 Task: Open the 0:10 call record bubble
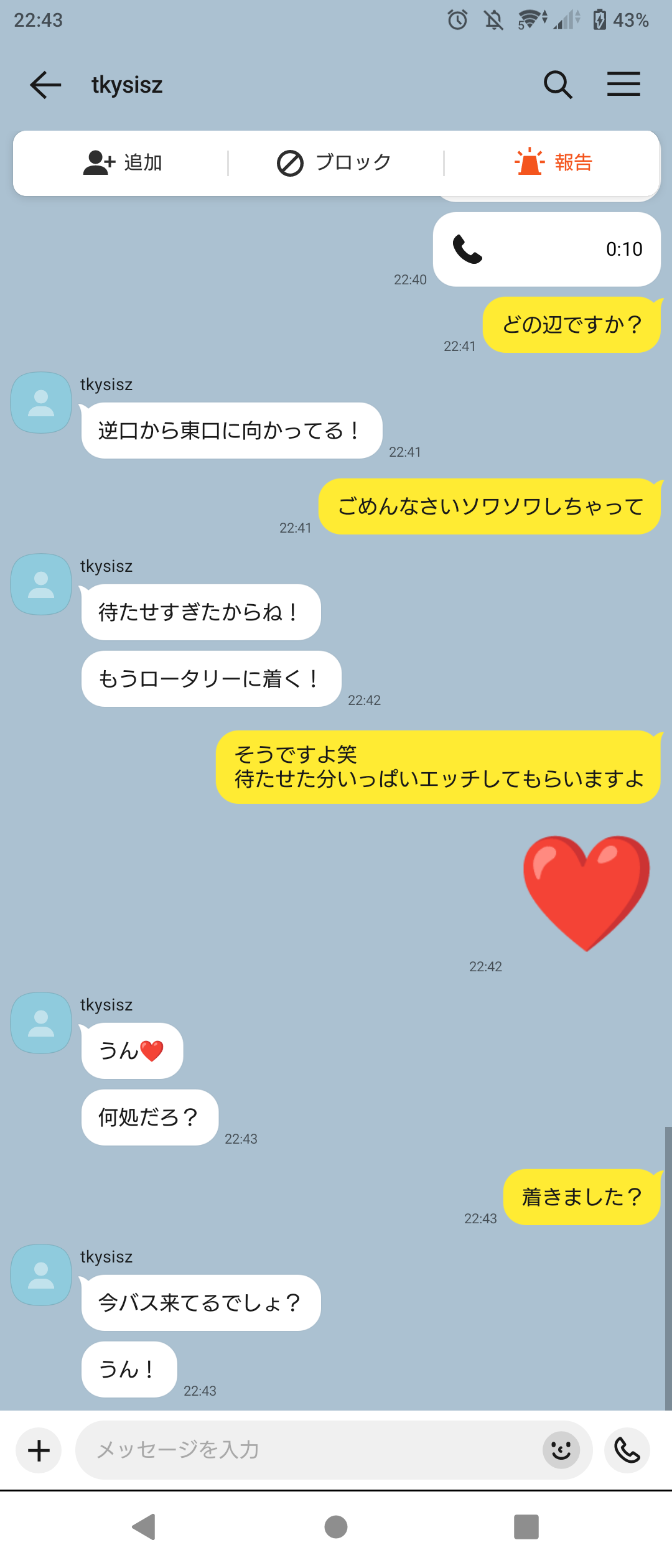point(546,250)
